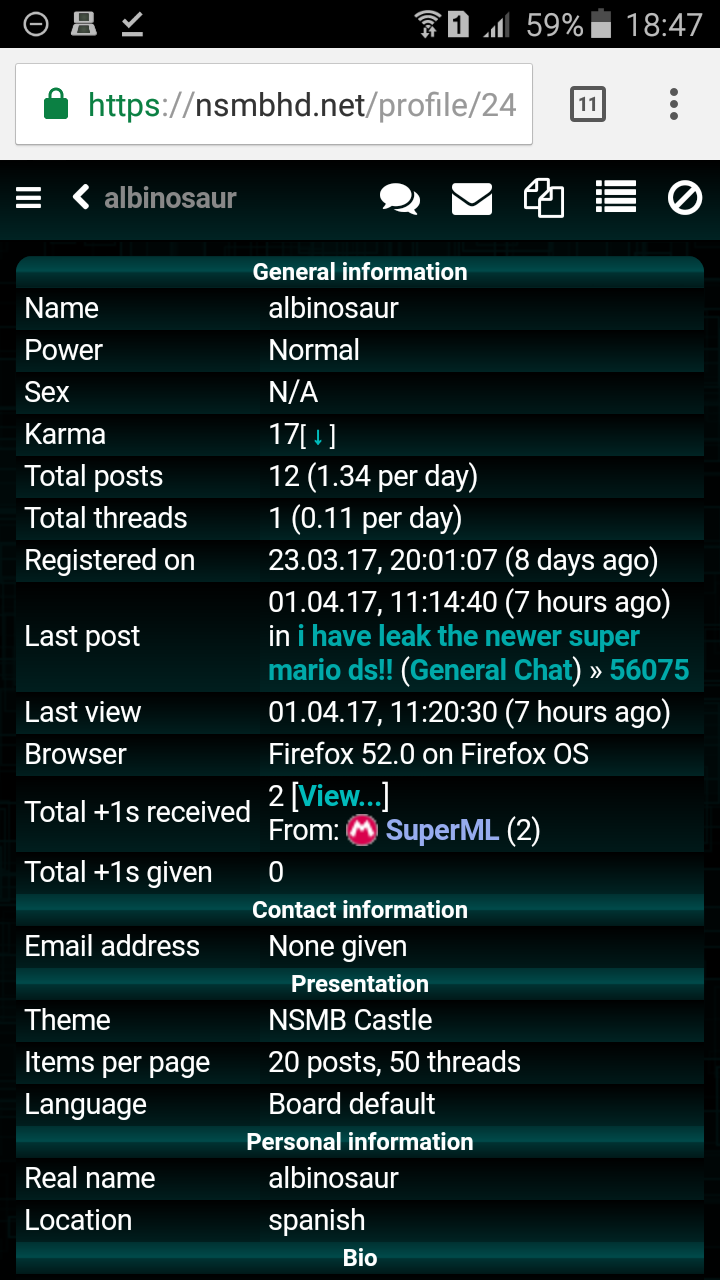Open the pages icon in the toolbar
Viewport: 720px width, 1280px height.
click(544, 198)
